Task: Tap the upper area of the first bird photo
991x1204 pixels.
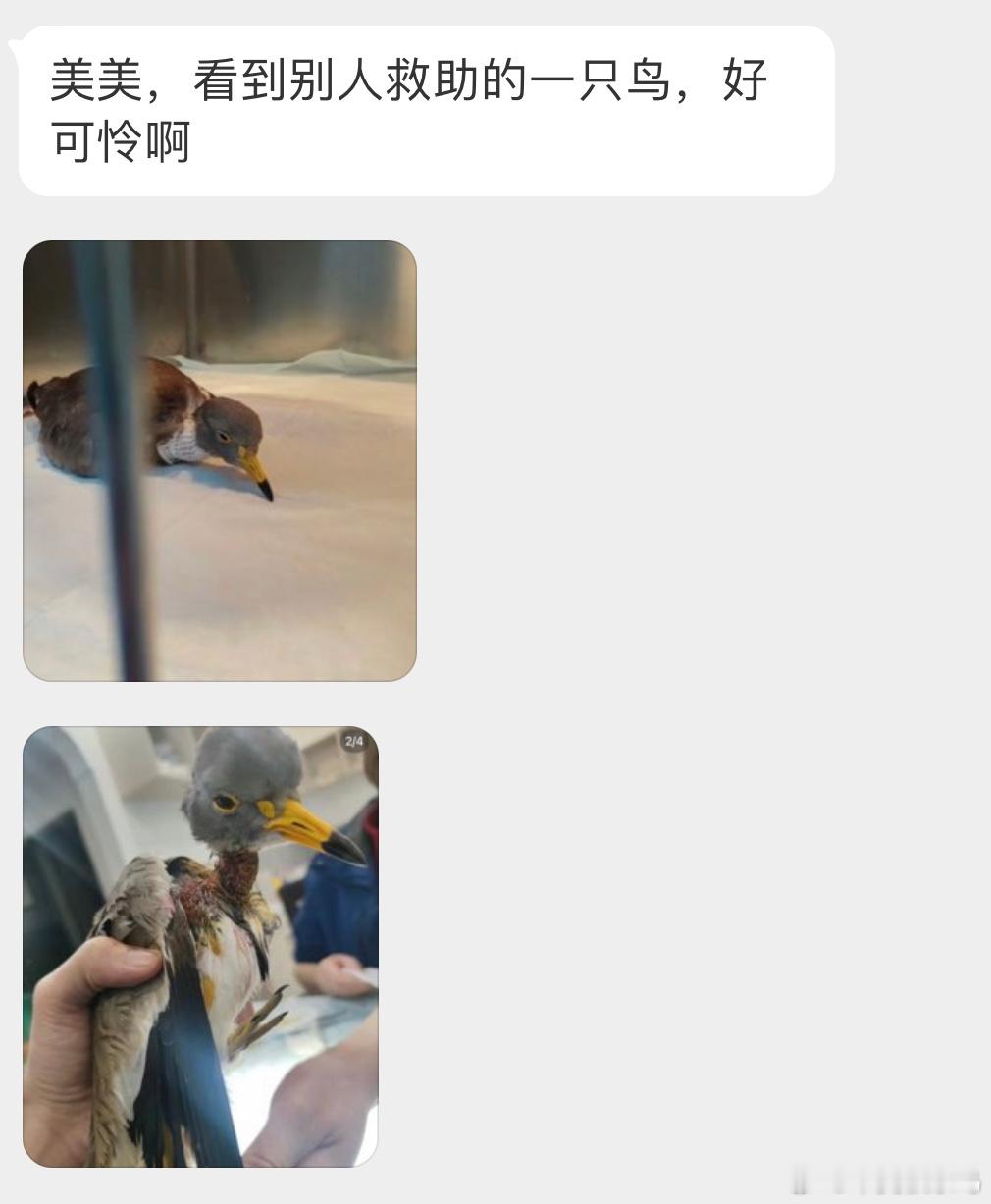Action: point(218,304)
